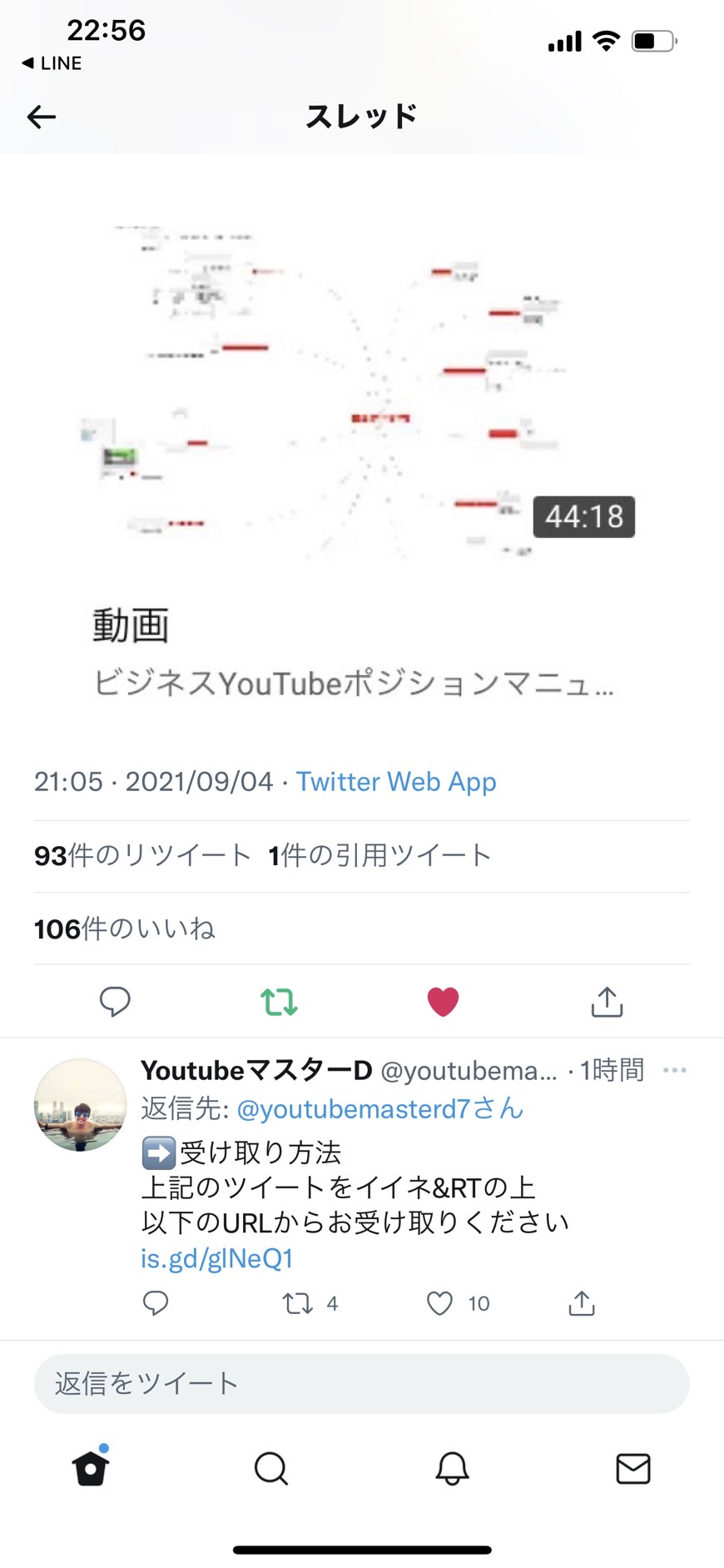Go back using the arrow icon

click(x=42, y=117)
